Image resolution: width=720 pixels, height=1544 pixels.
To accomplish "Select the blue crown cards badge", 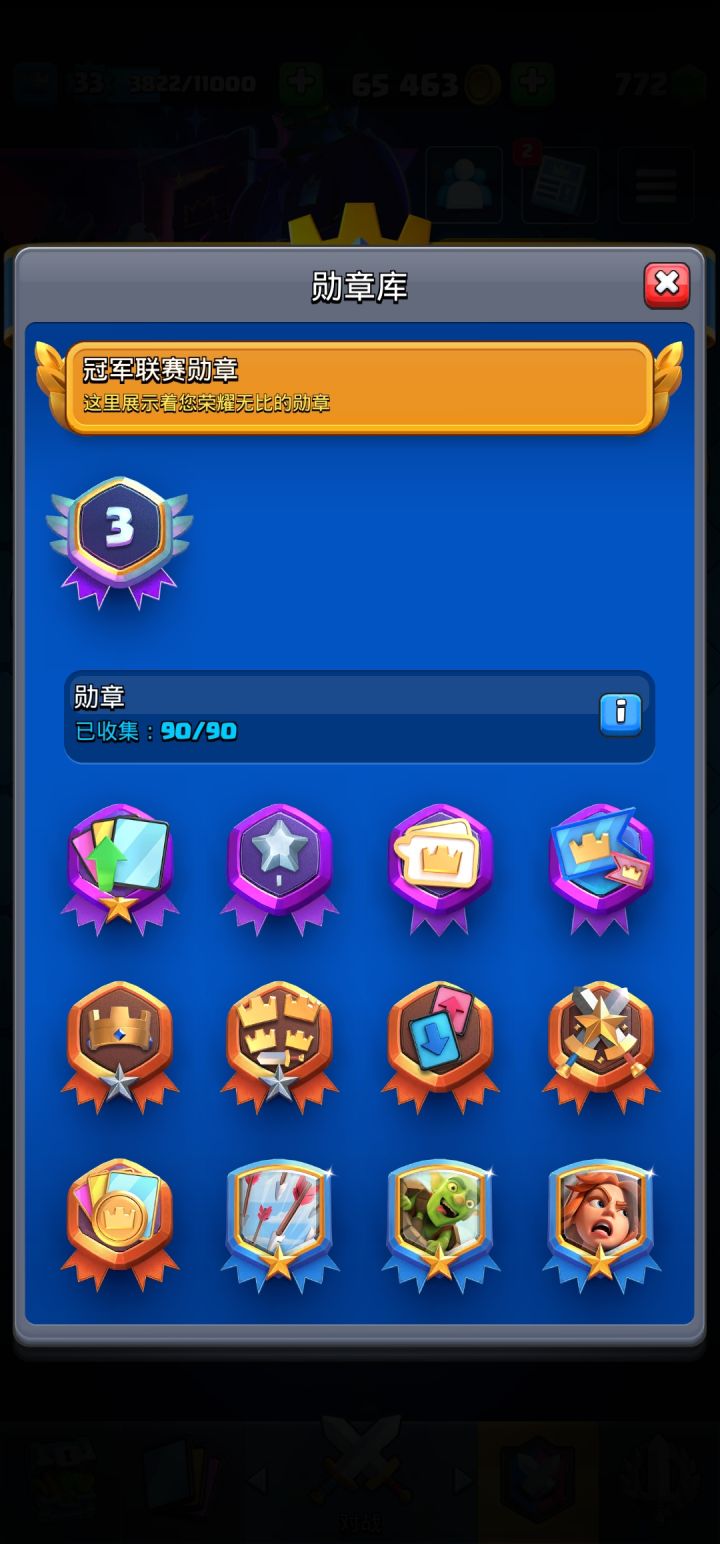I will [600, 865].
